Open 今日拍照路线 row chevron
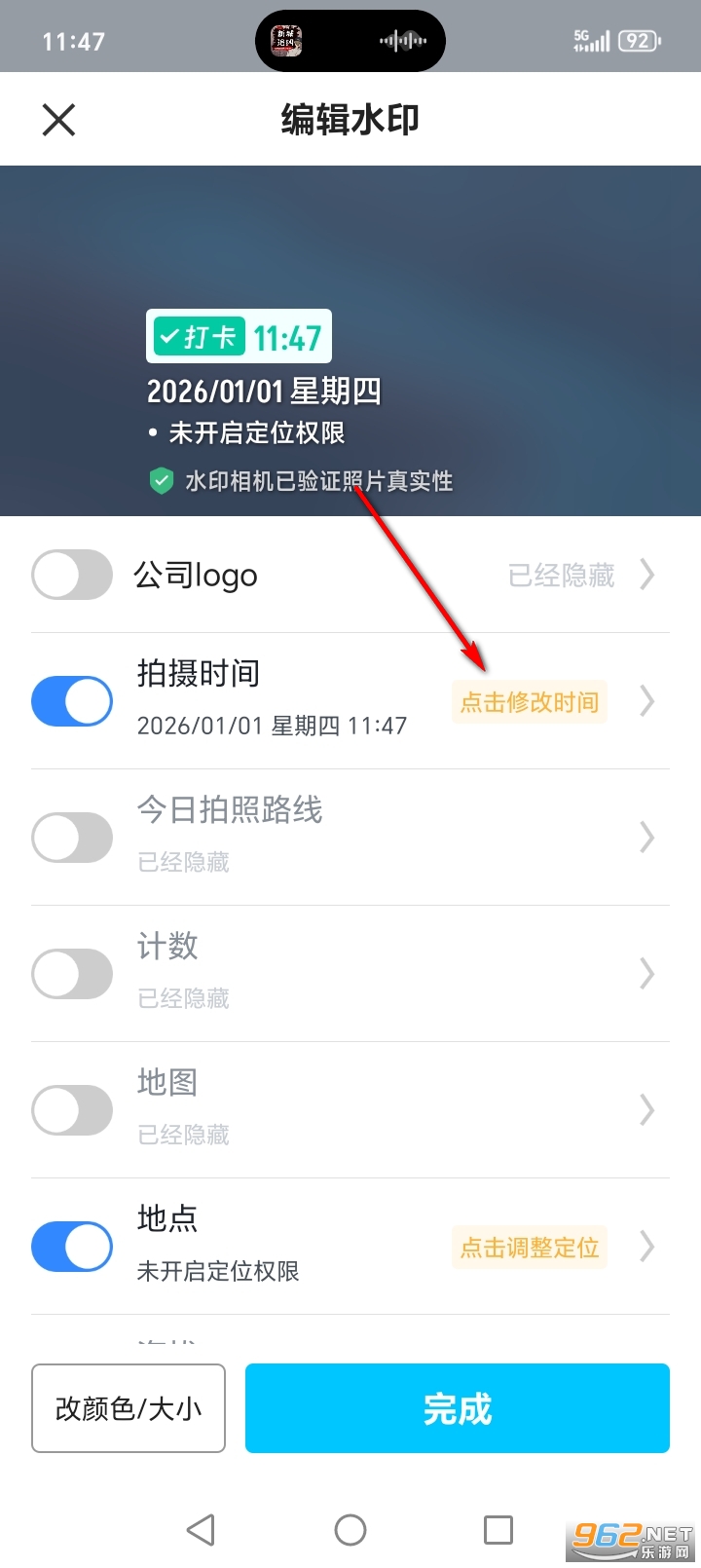The width and height of the screenshot is (701, 1568). [x=646, y=838]
